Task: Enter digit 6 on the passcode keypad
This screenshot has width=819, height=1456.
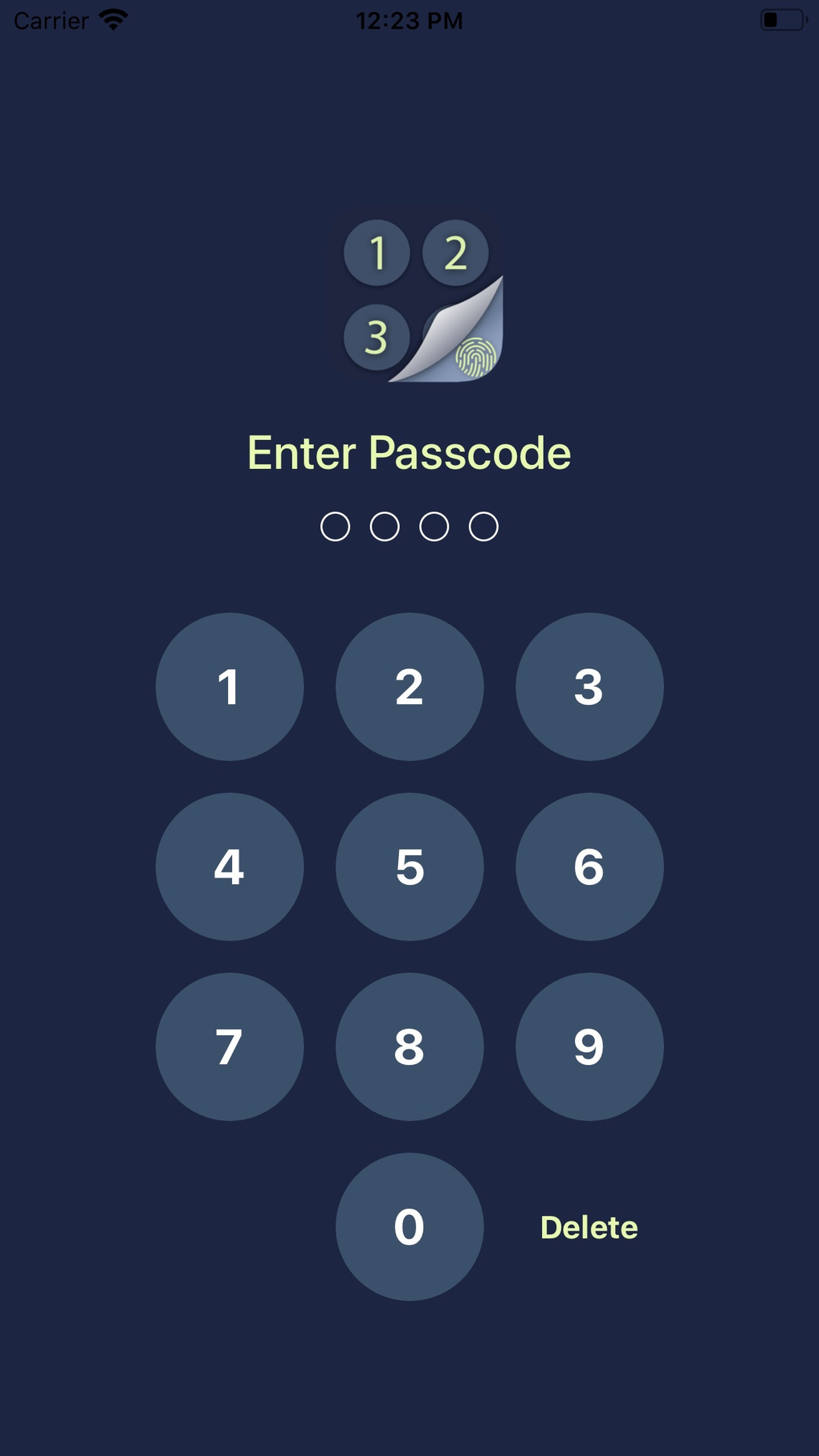Action: click(x=589, y=867)
